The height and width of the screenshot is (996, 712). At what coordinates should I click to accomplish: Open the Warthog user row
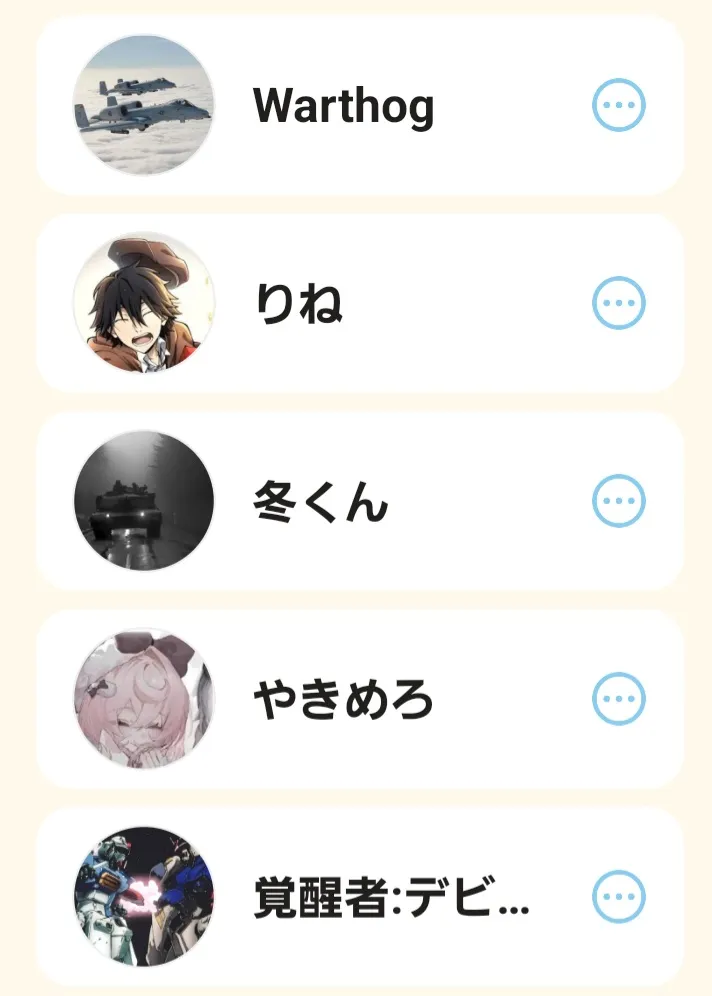(x=343, y=106)
